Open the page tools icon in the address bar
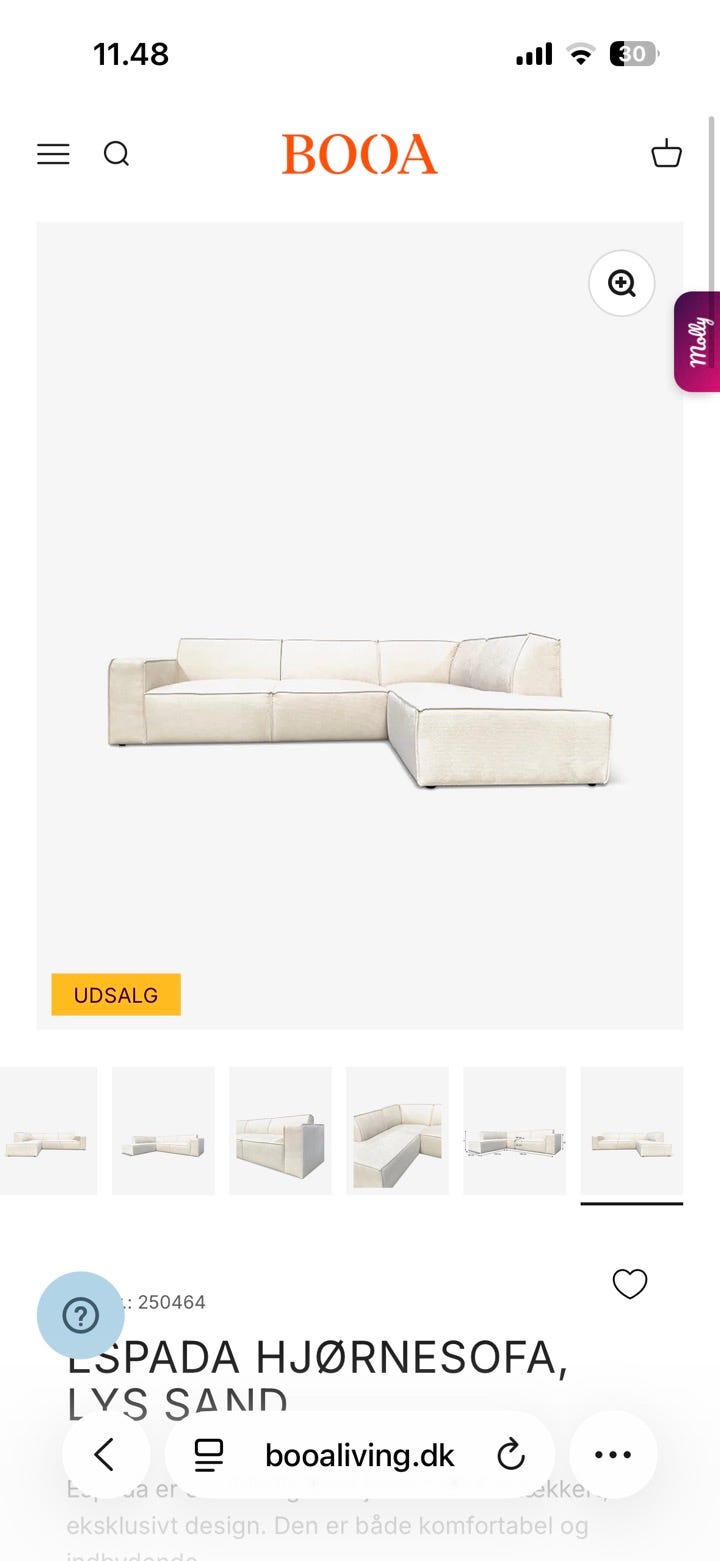 (x=209, y=1455)
